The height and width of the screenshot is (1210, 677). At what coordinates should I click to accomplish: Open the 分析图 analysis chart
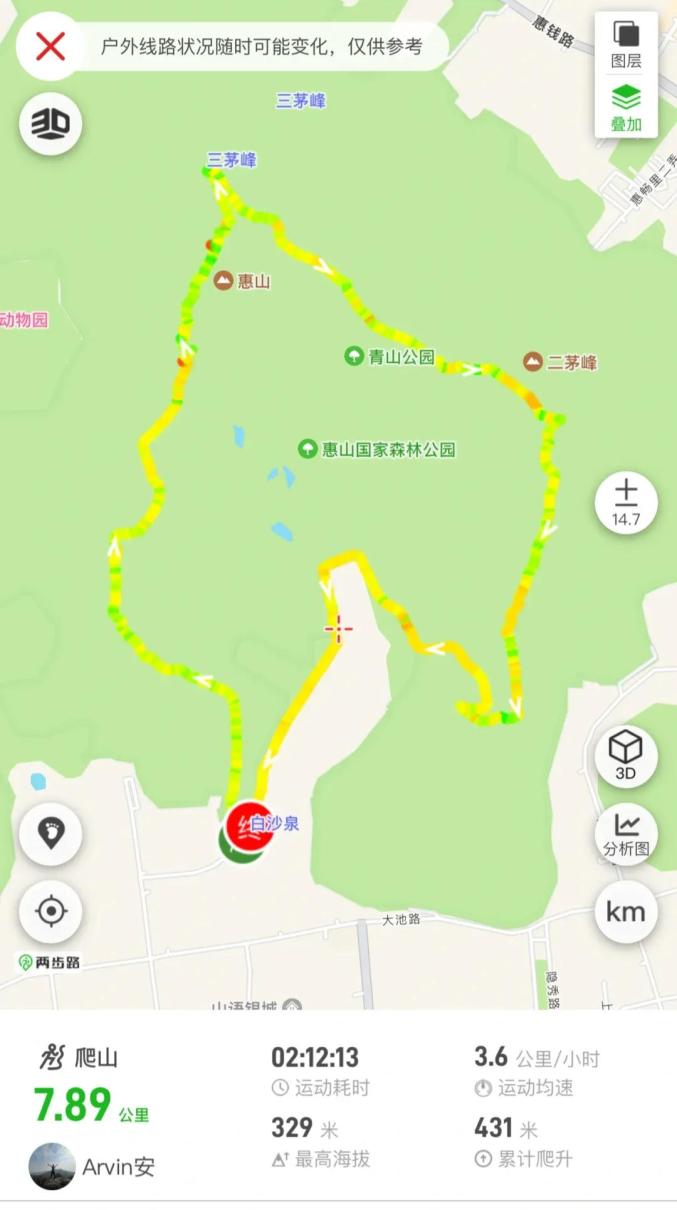click(x=626, y=834)
